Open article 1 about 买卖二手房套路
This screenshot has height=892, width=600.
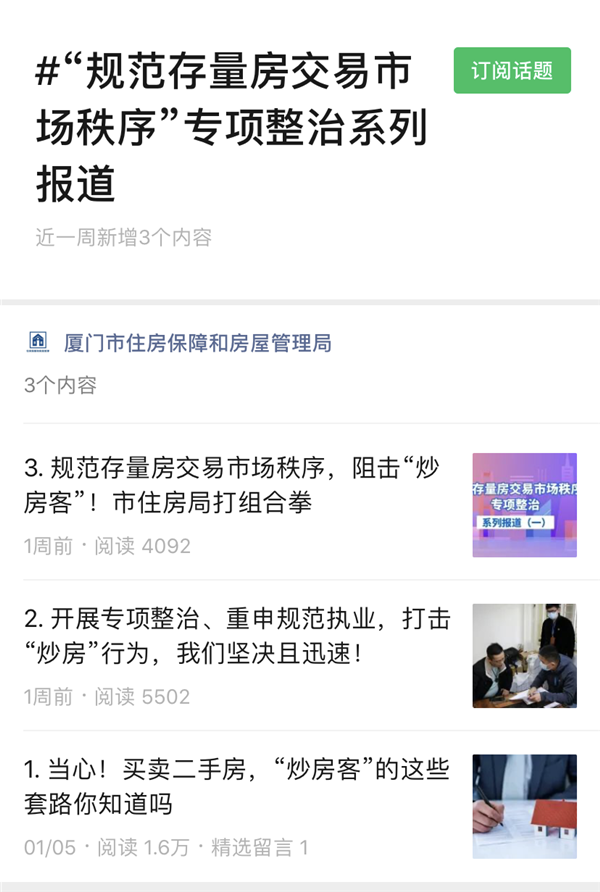(237, 786)
